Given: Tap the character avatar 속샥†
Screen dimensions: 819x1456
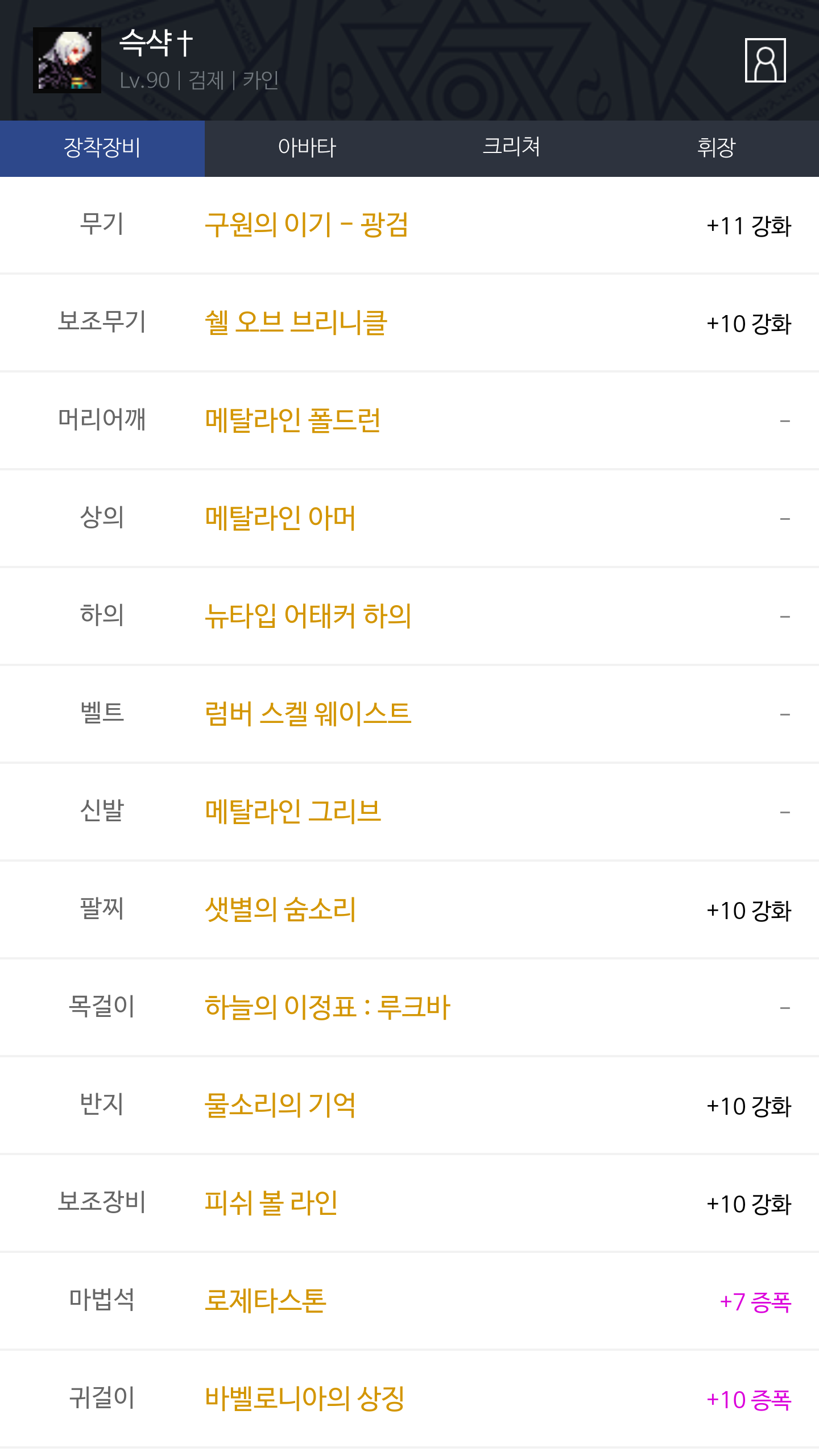Looking at the screenshot, I should click(x=67, y=60).
